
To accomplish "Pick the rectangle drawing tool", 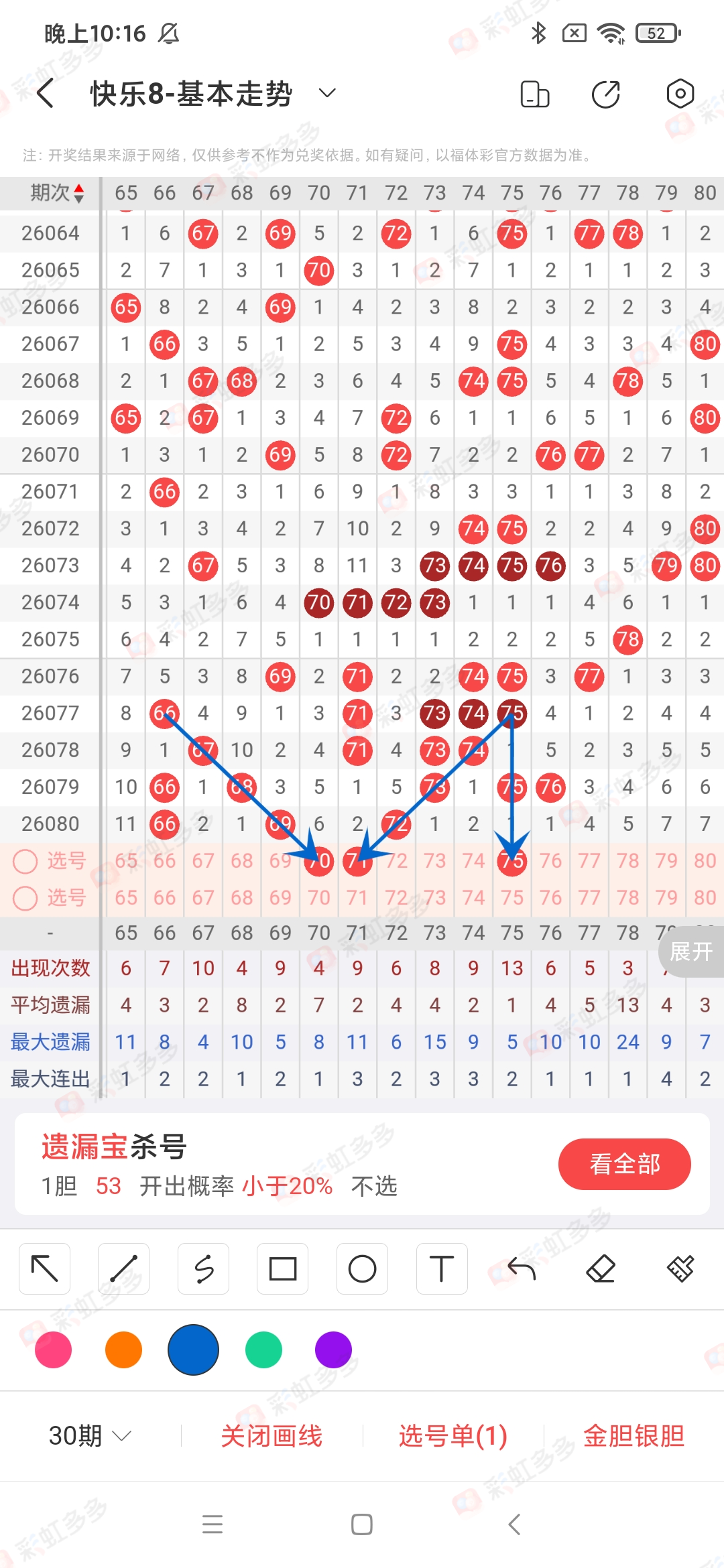I will pyautogui.click(x=282, y=1268).
